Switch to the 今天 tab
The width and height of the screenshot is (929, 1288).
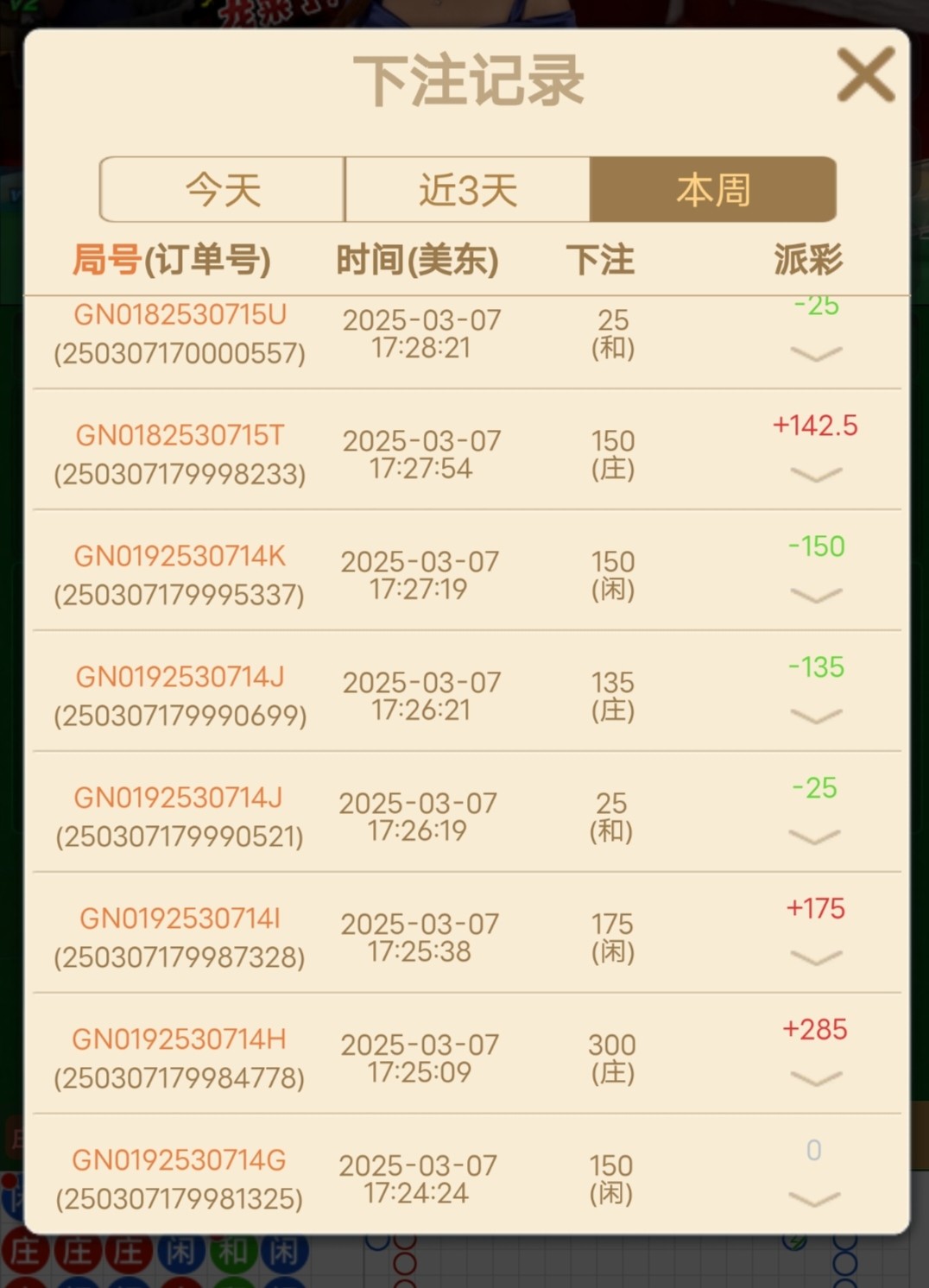(x=223, y=190)
